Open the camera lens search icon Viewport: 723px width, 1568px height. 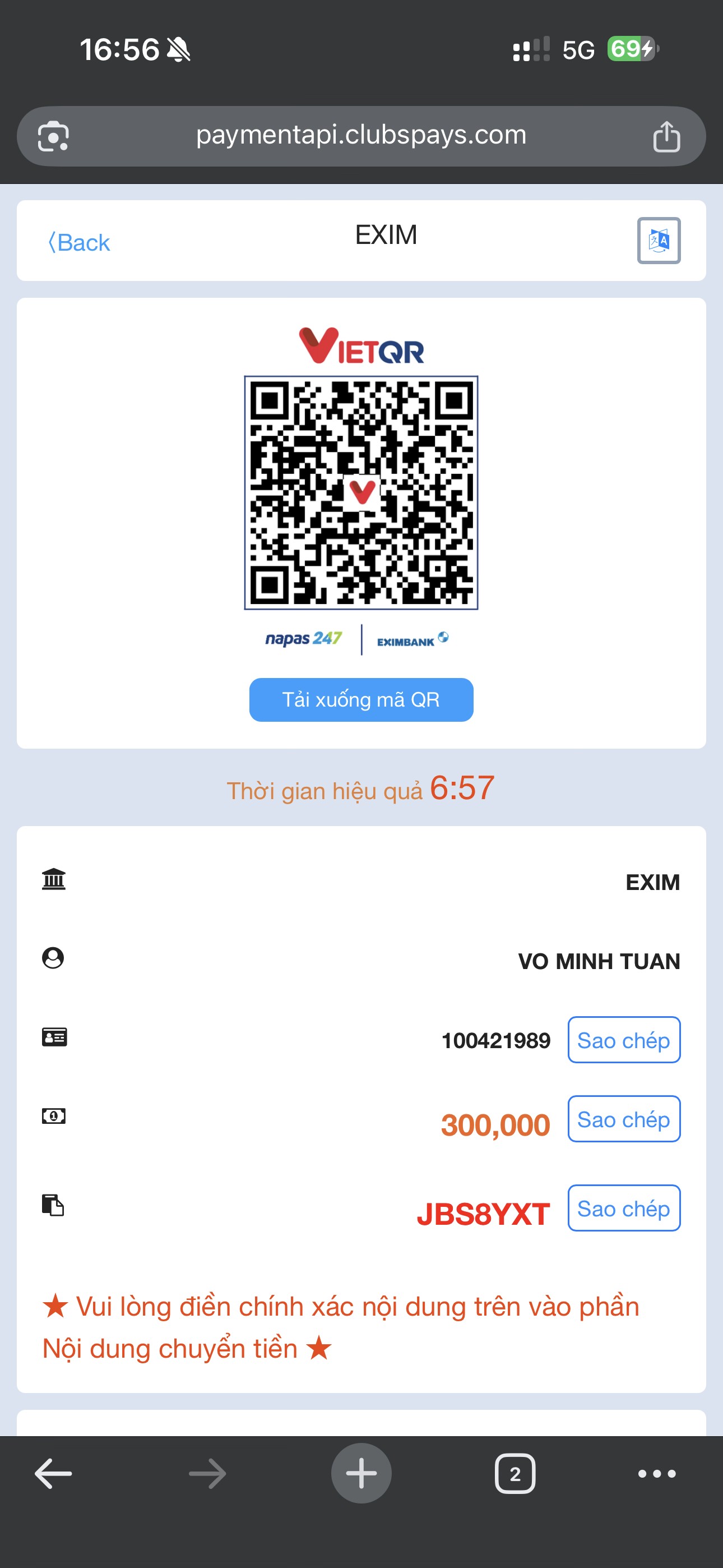(x=54, y=136)
